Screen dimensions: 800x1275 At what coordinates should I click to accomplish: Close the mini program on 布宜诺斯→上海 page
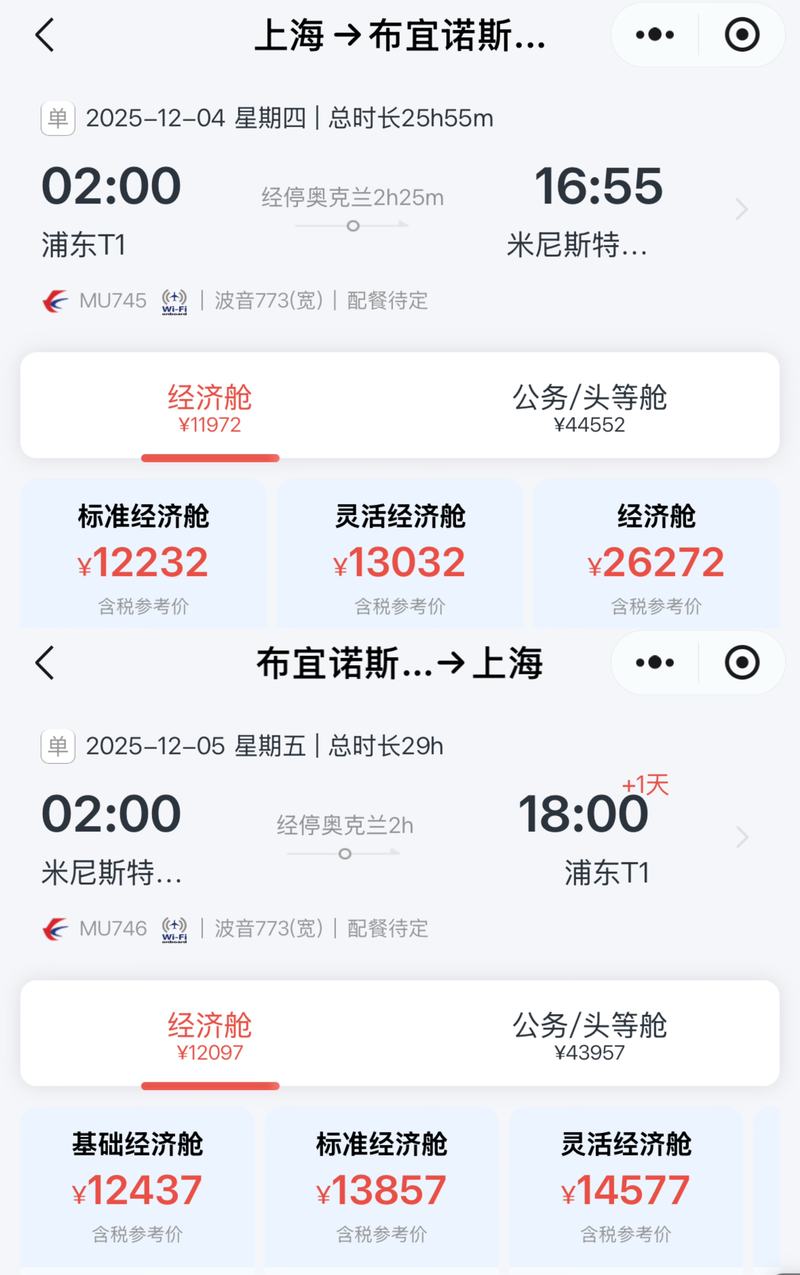[742, 663]
